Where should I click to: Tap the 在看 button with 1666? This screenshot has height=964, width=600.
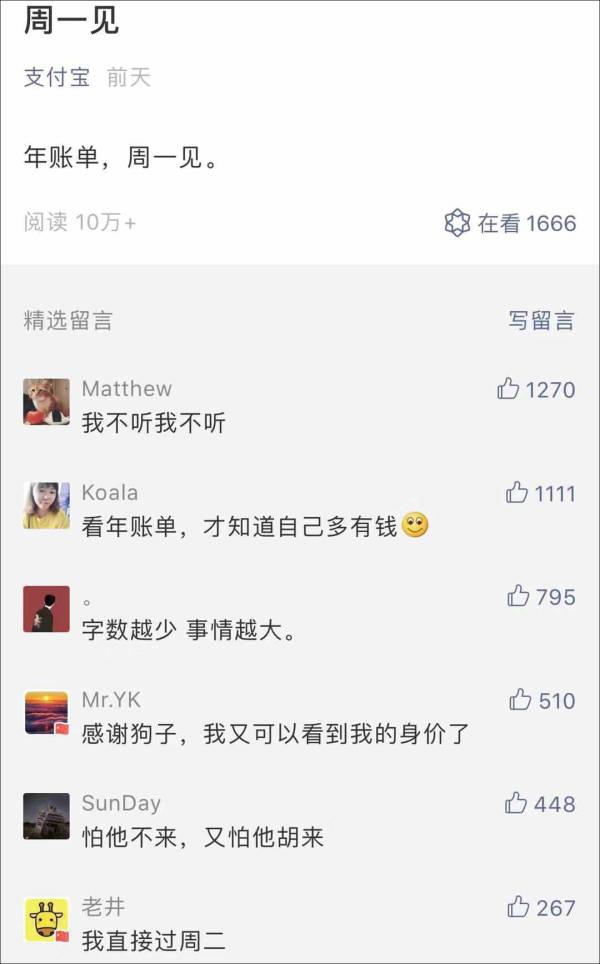510,223
